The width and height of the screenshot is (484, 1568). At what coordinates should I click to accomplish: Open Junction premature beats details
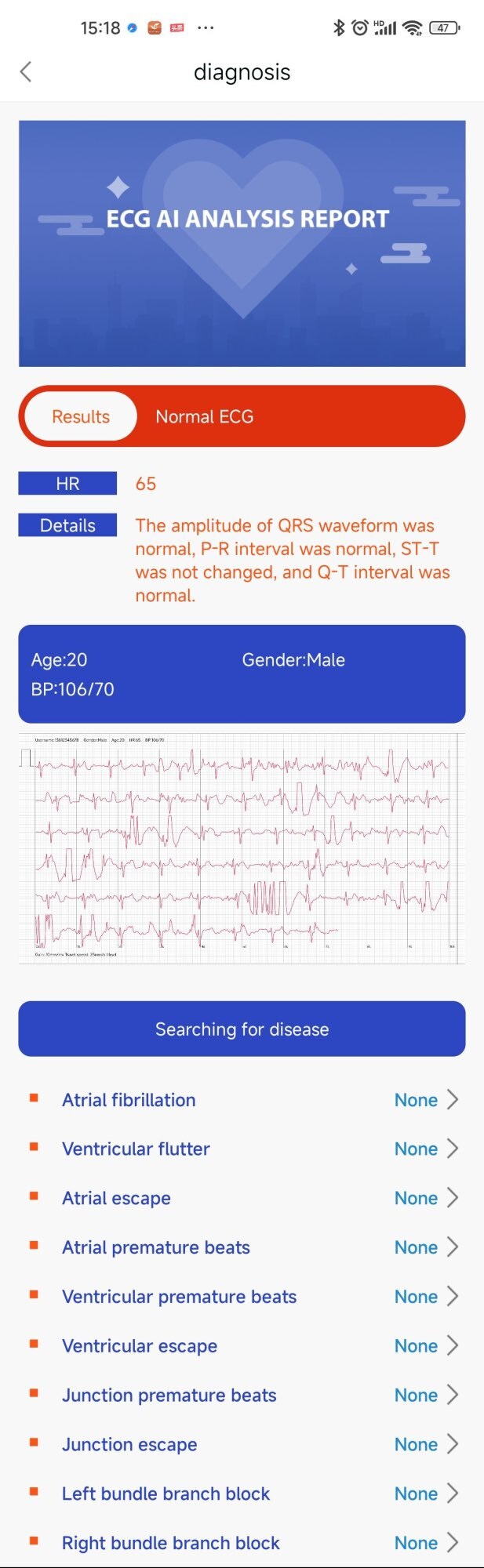[242, 1396]
